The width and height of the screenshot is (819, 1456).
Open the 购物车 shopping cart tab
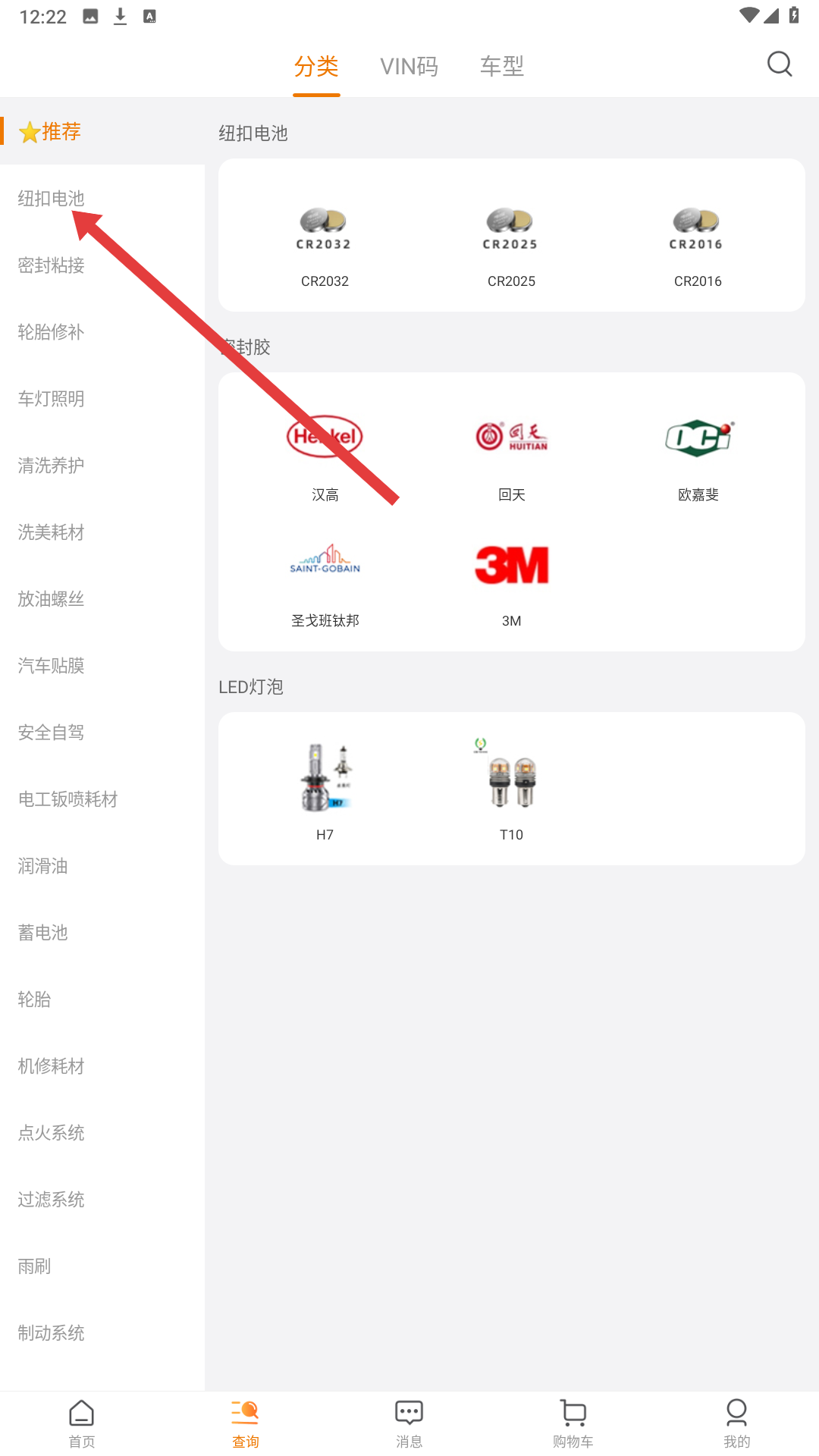coord(573,1424)
